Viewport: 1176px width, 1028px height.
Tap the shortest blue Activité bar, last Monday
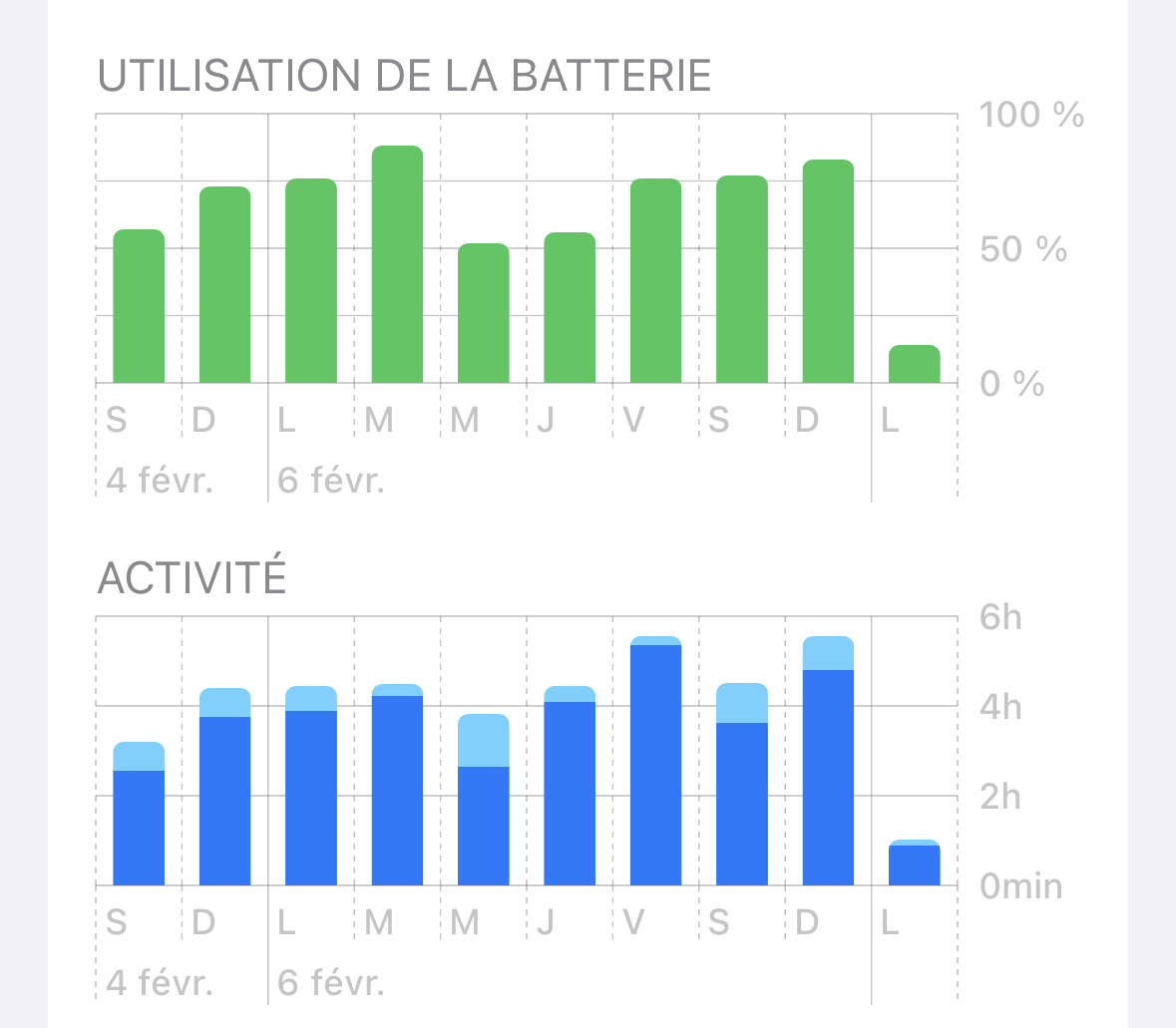coord(915,862)
